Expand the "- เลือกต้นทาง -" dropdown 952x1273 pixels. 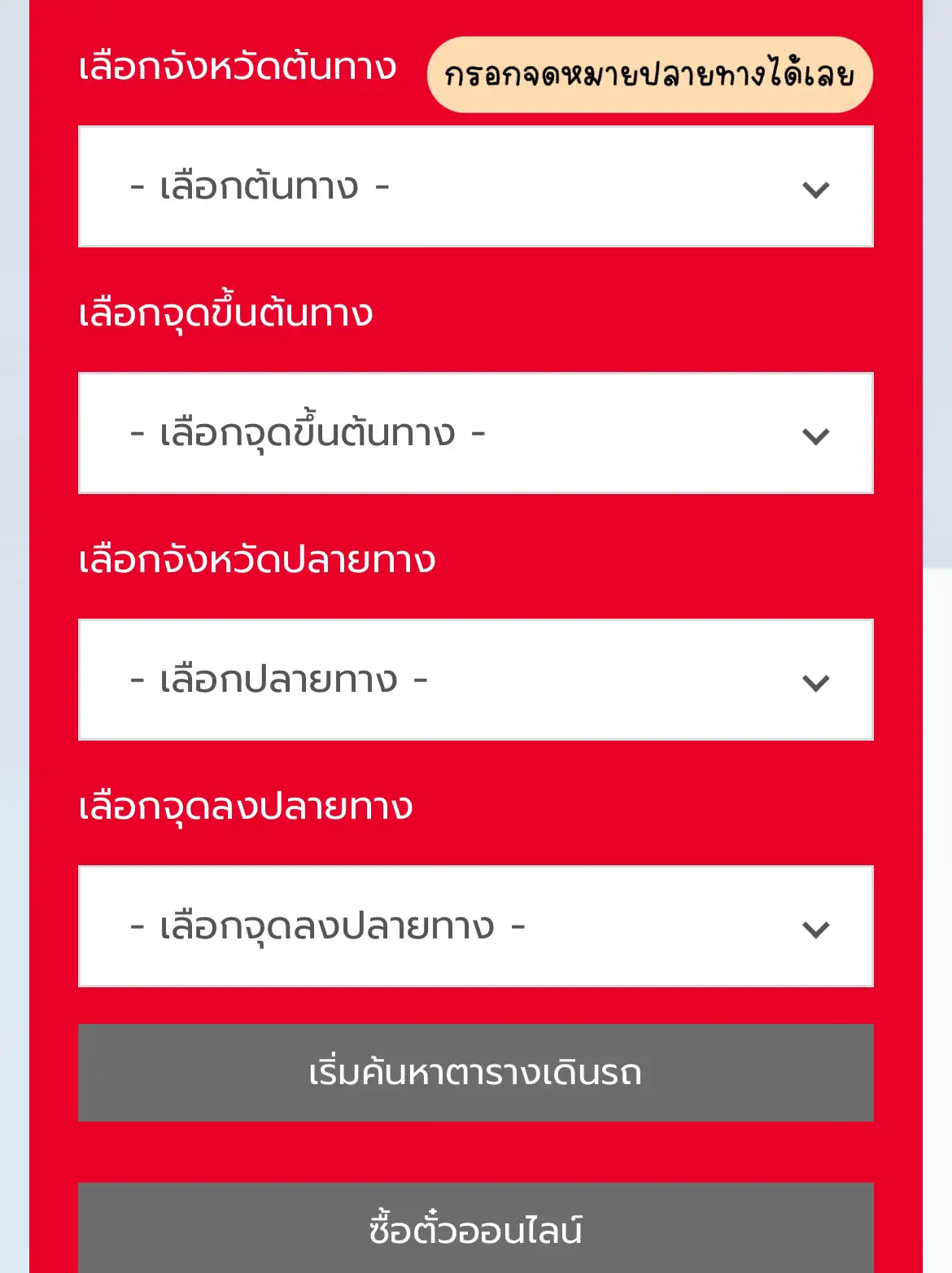[476, 186]
